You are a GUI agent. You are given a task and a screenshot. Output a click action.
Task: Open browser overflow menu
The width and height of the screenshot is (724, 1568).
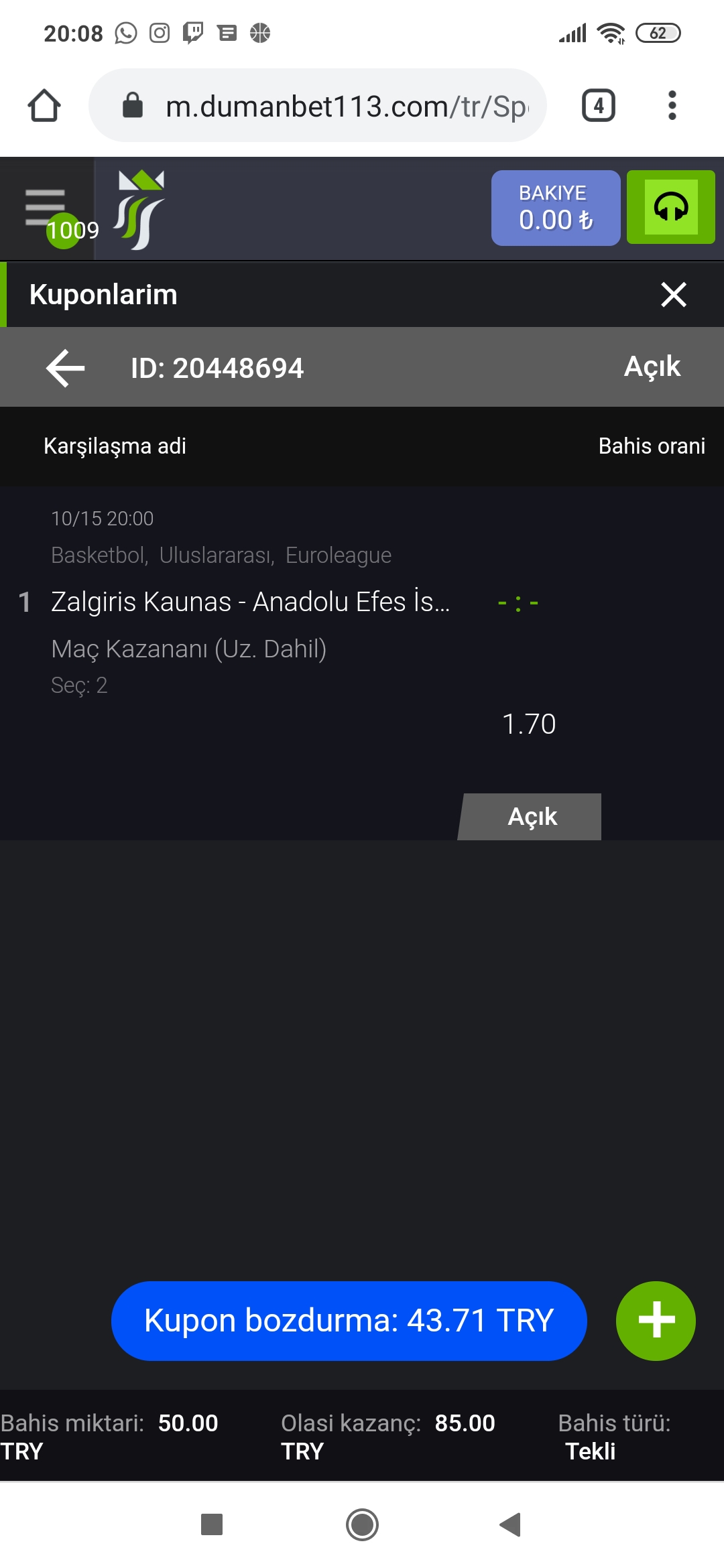point(672,105)
